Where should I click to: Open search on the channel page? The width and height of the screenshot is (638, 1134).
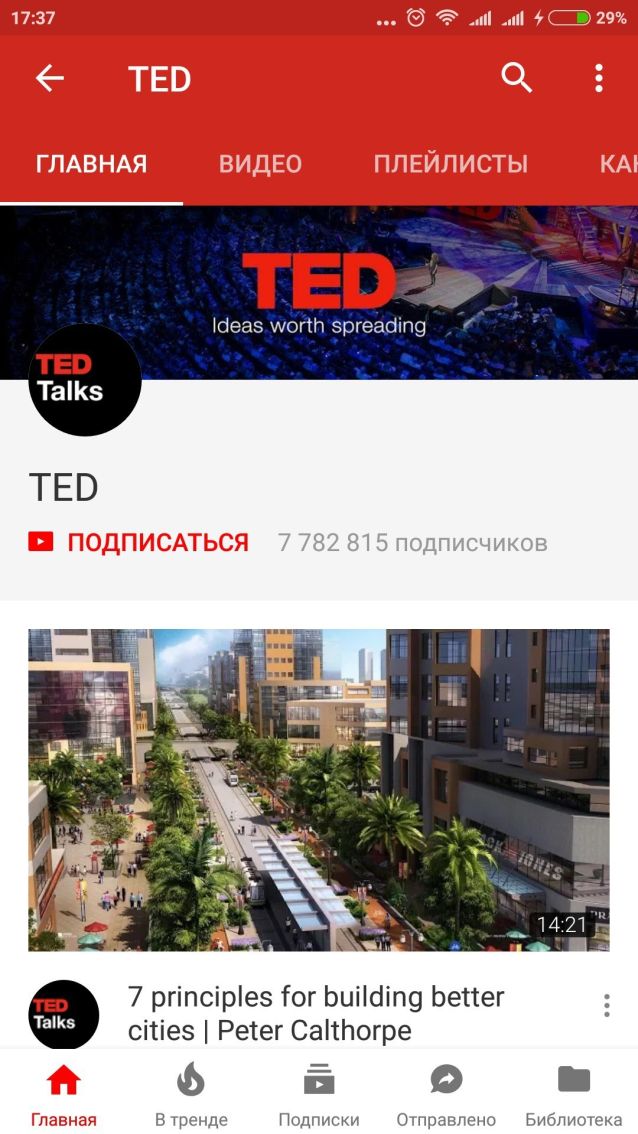(x=516, y=78)
